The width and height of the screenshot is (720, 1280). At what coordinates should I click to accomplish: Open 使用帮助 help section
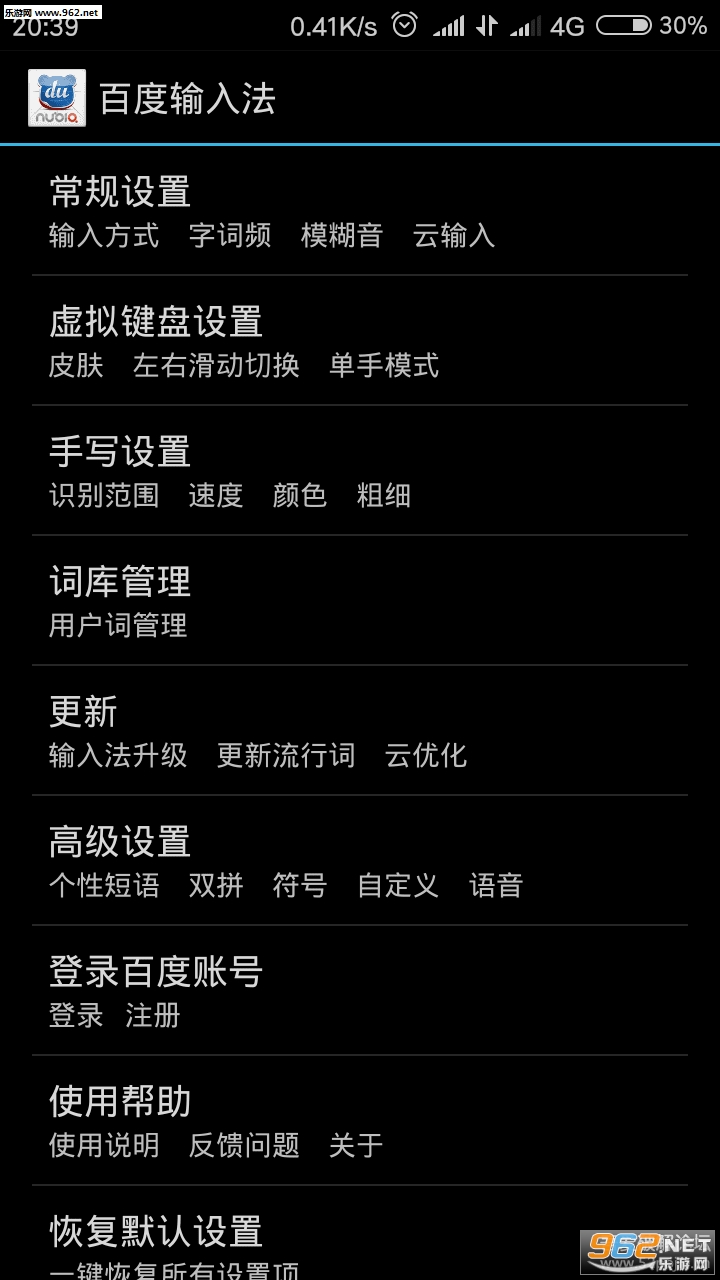pyautogui.click(x=360, y=1121)
